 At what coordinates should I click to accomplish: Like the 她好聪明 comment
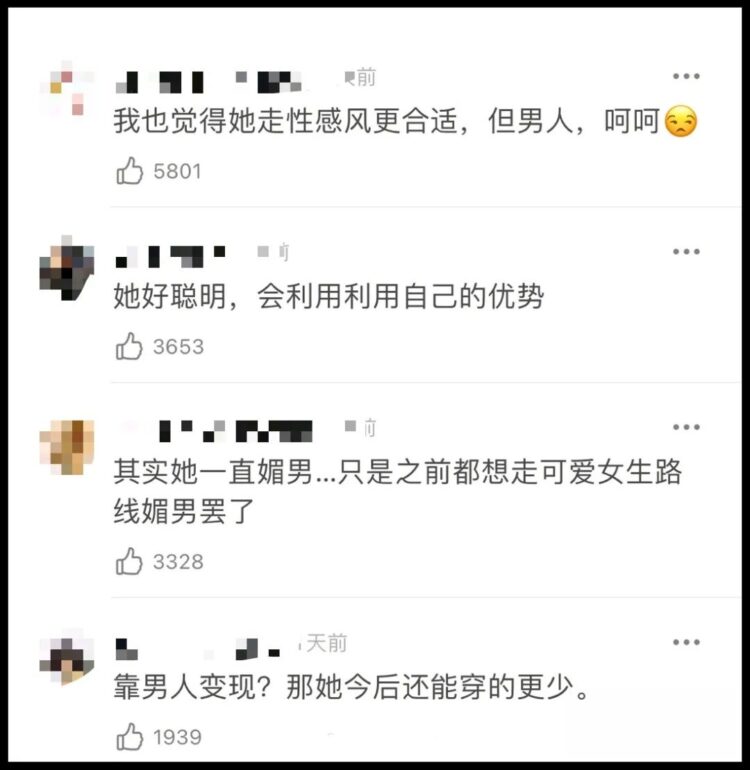(130, 347)
